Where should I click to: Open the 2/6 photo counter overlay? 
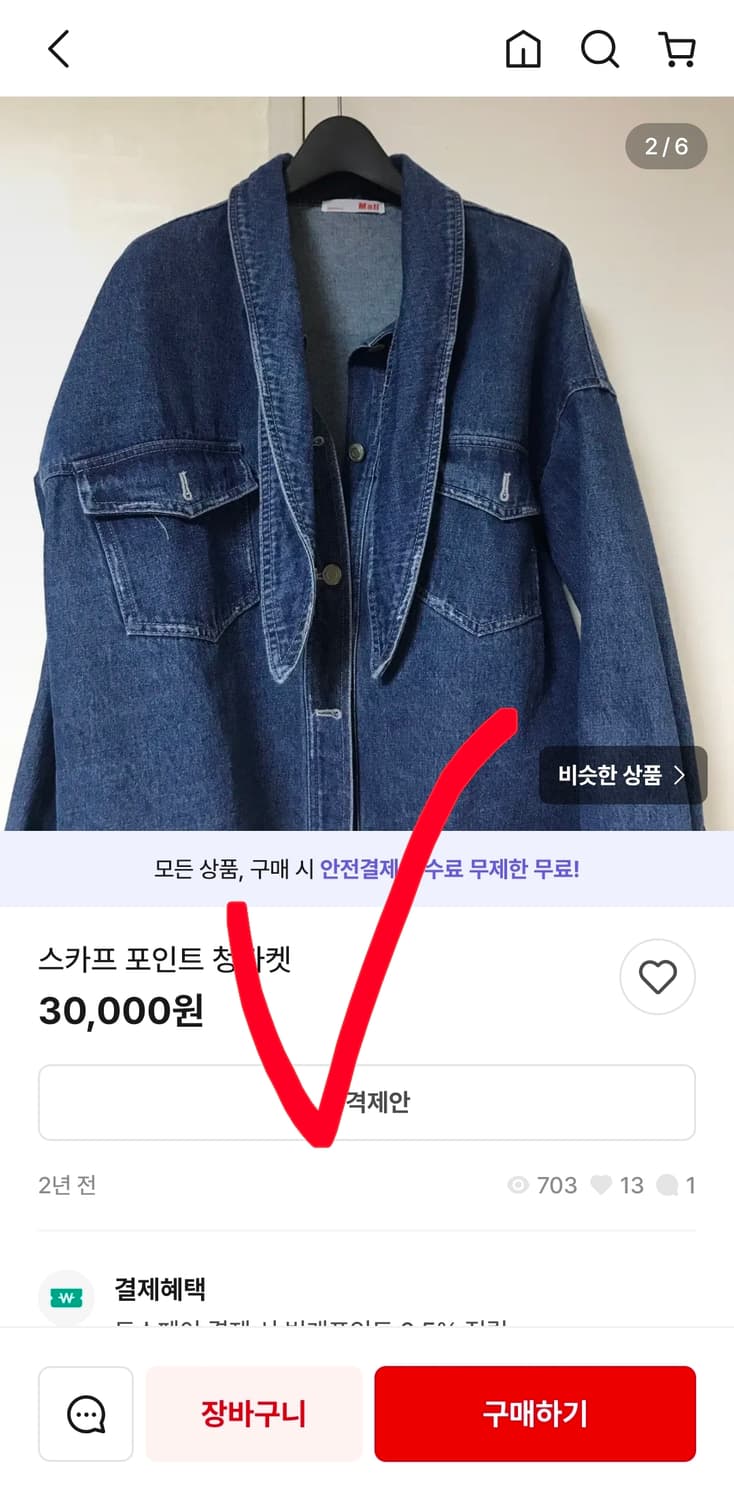coord(667,146)
